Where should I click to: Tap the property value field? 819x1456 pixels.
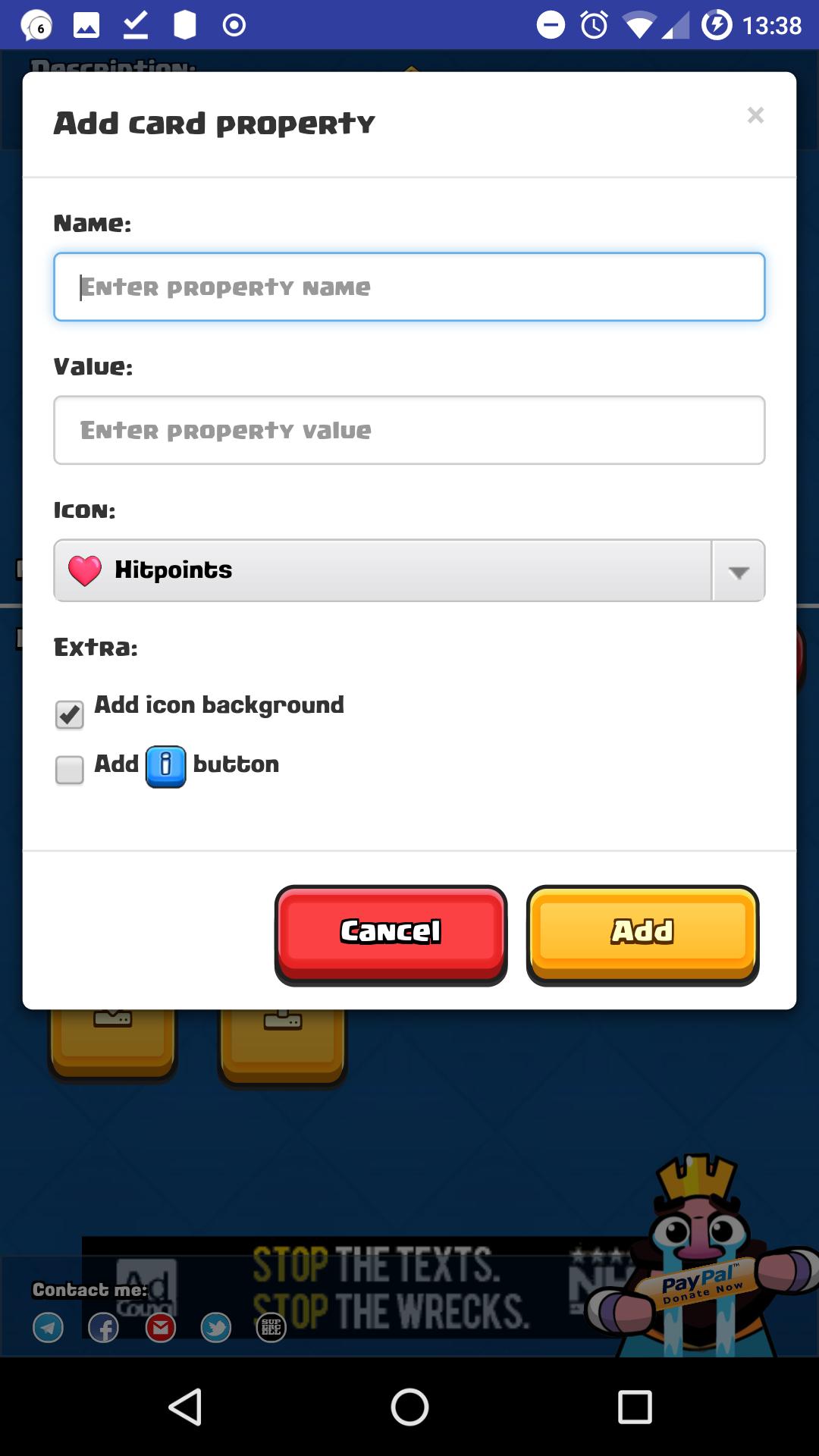pos(409,430)
